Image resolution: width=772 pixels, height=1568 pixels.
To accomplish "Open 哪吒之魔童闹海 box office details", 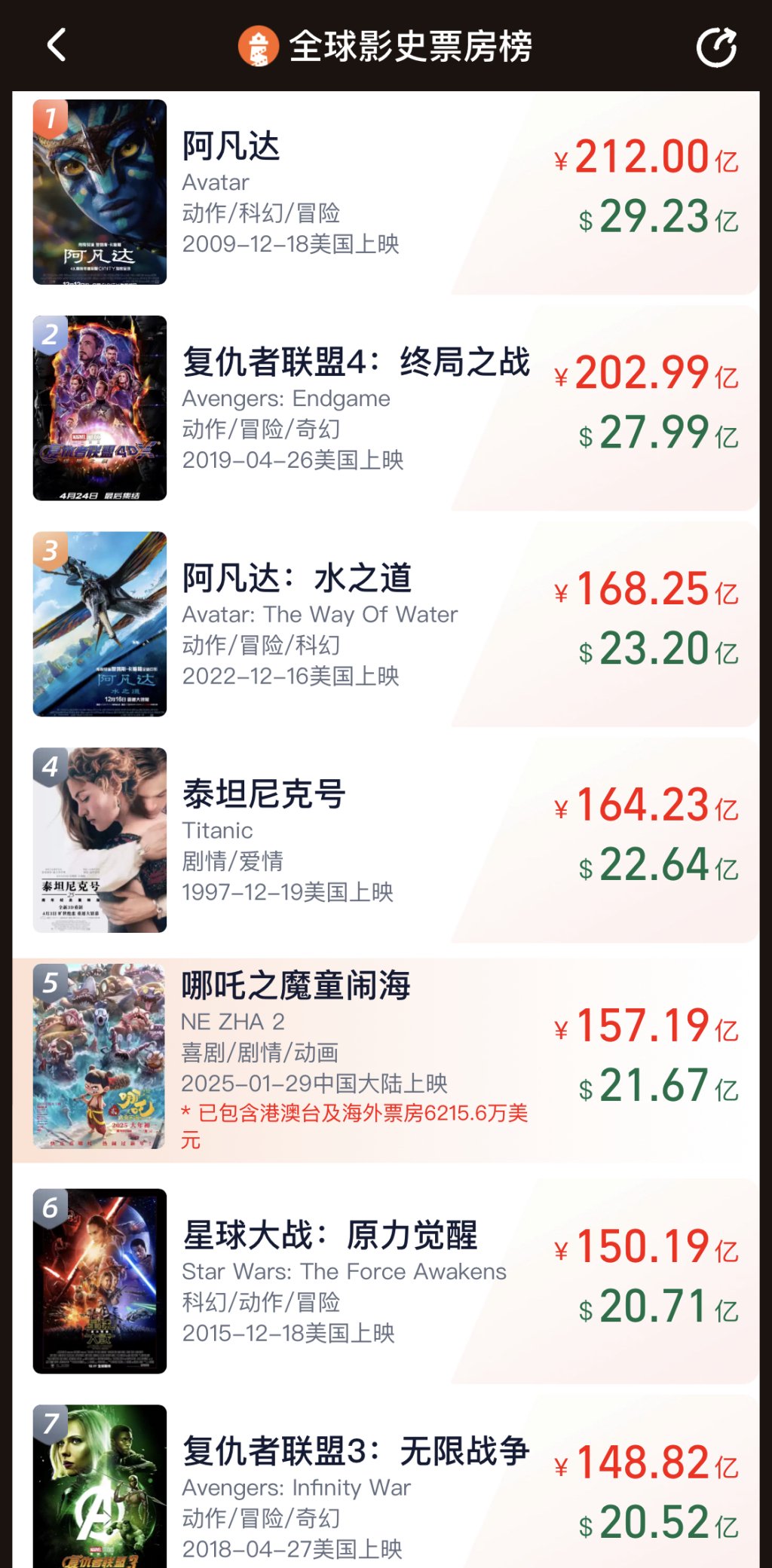I will point(386,1059).
